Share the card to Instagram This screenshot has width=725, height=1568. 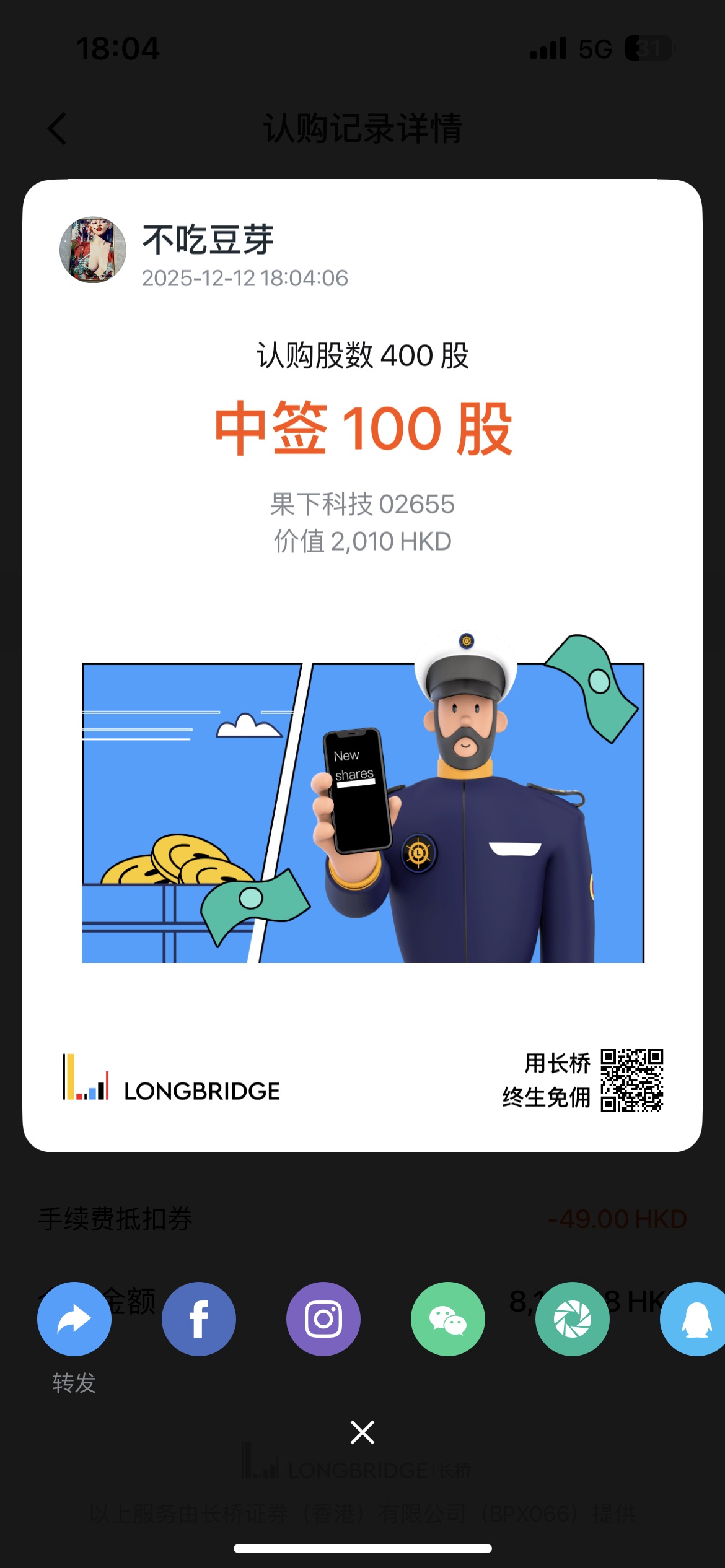coord(323,1318)
